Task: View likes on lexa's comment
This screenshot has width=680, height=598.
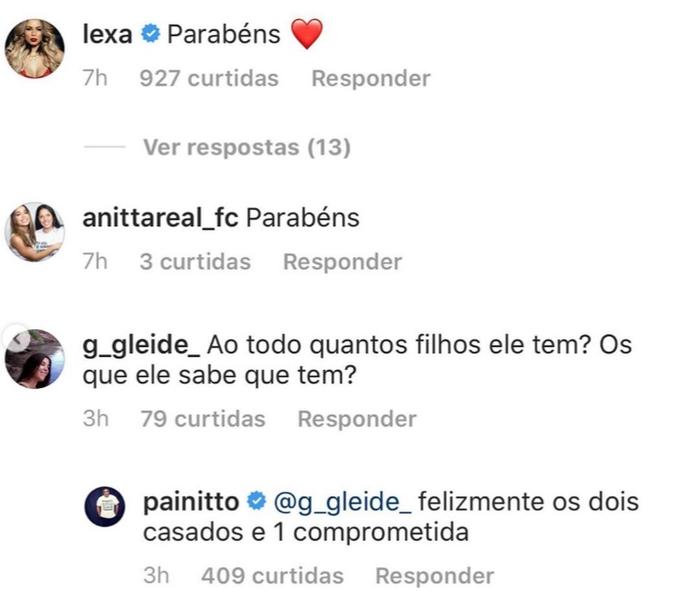Action: 210,78
